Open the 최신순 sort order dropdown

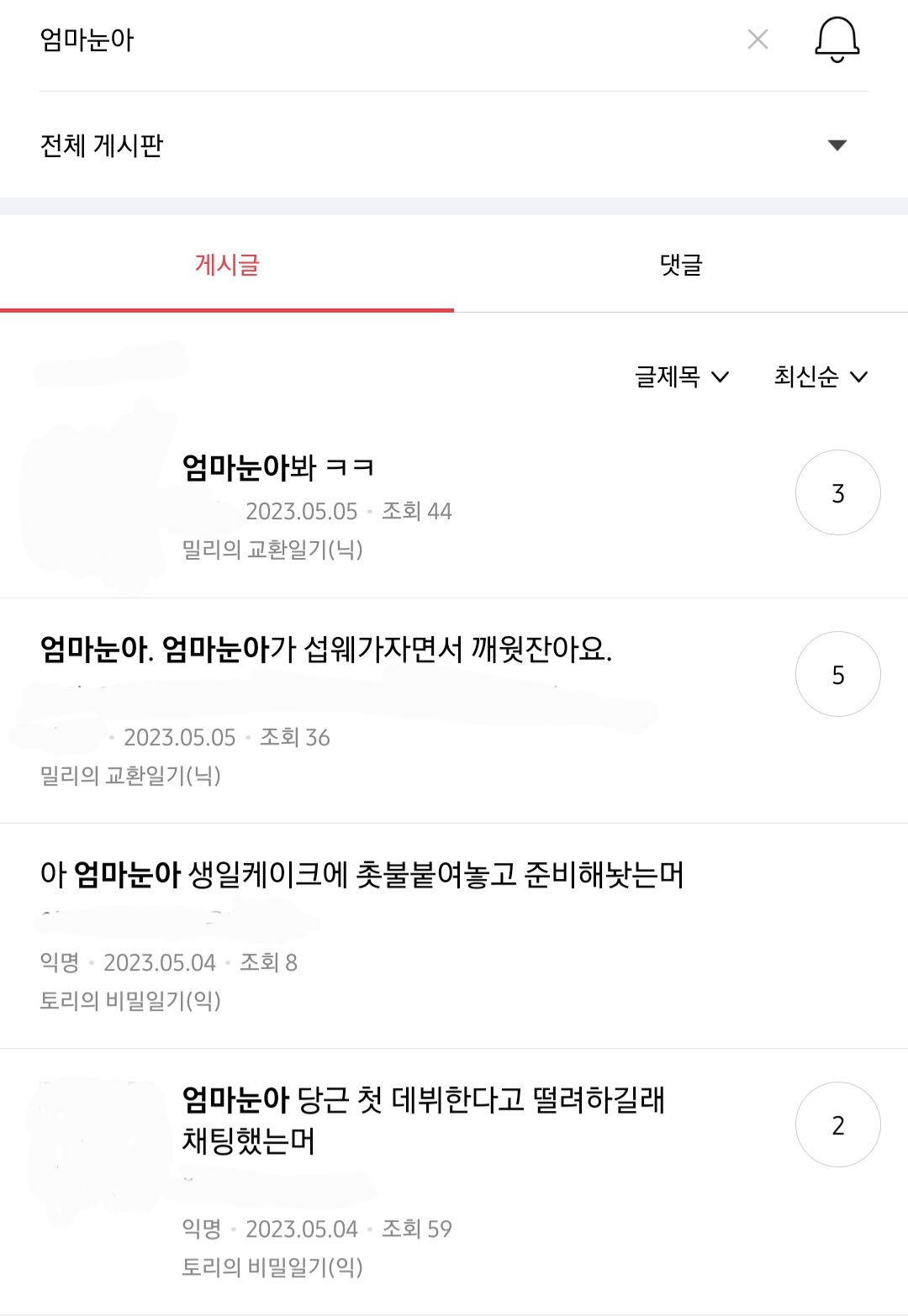821,378
